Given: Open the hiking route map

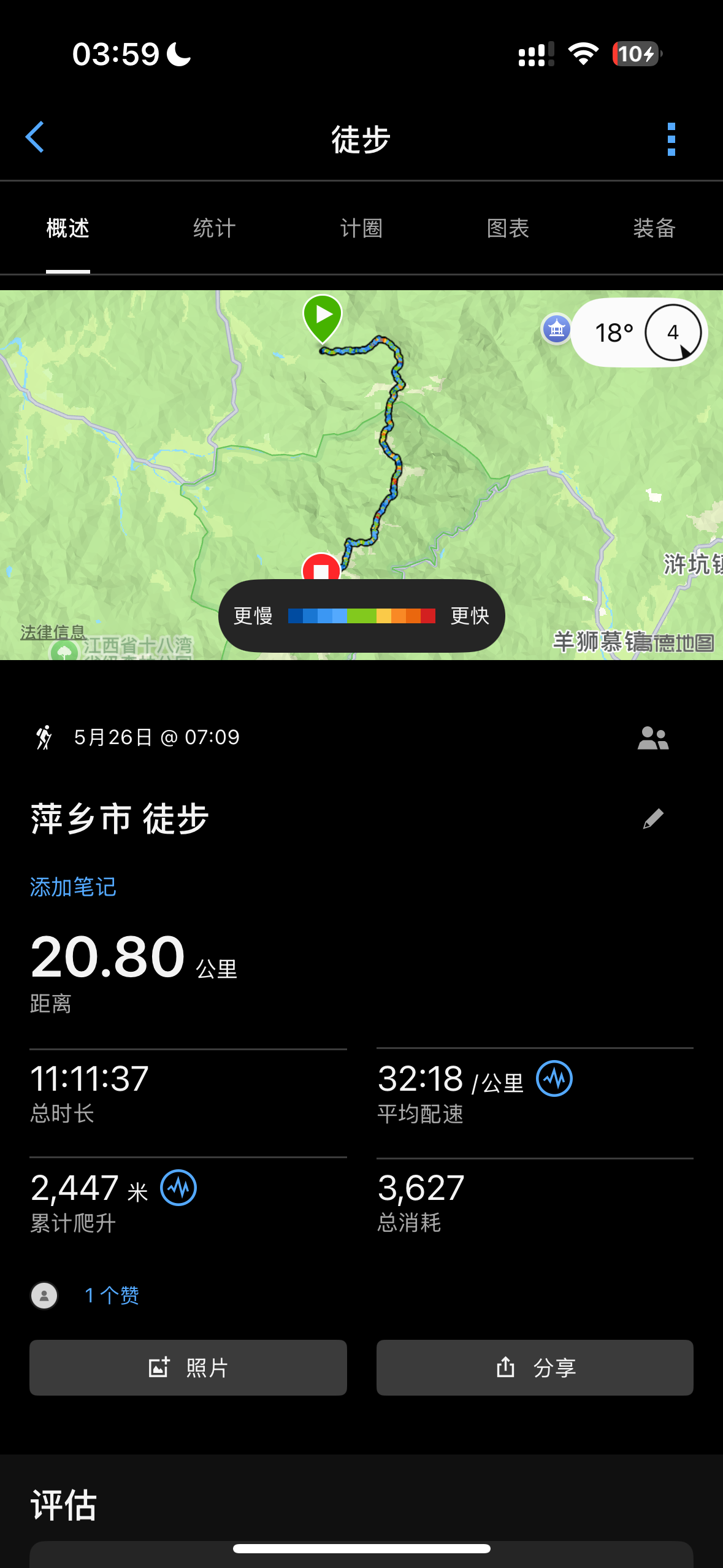Looking at the screenshot, I should [x=361, y=475].
